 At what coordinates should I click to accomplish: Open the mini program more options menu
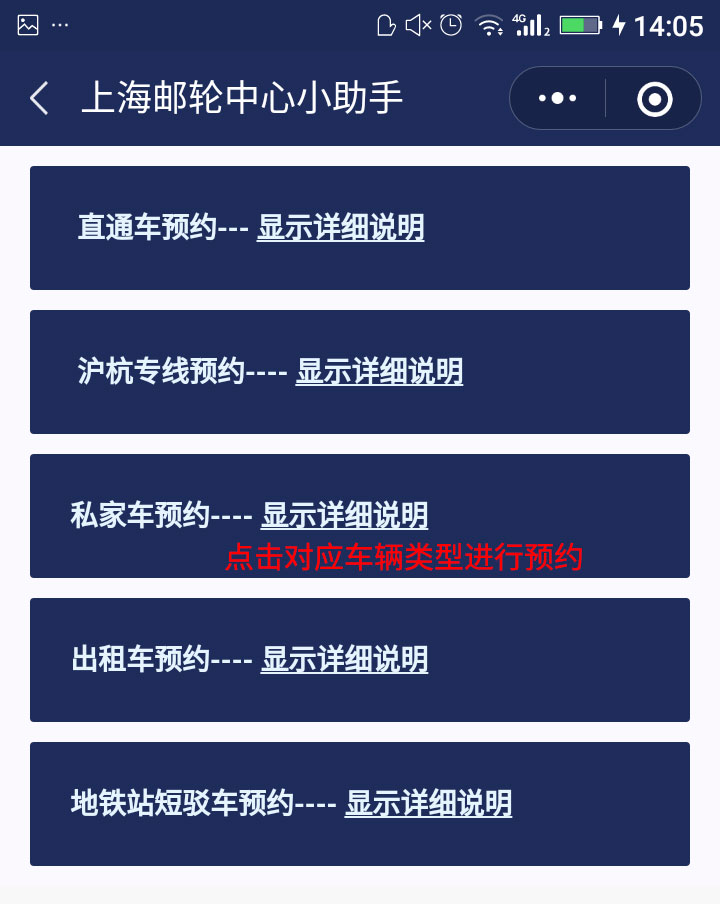tap(557, 99)
